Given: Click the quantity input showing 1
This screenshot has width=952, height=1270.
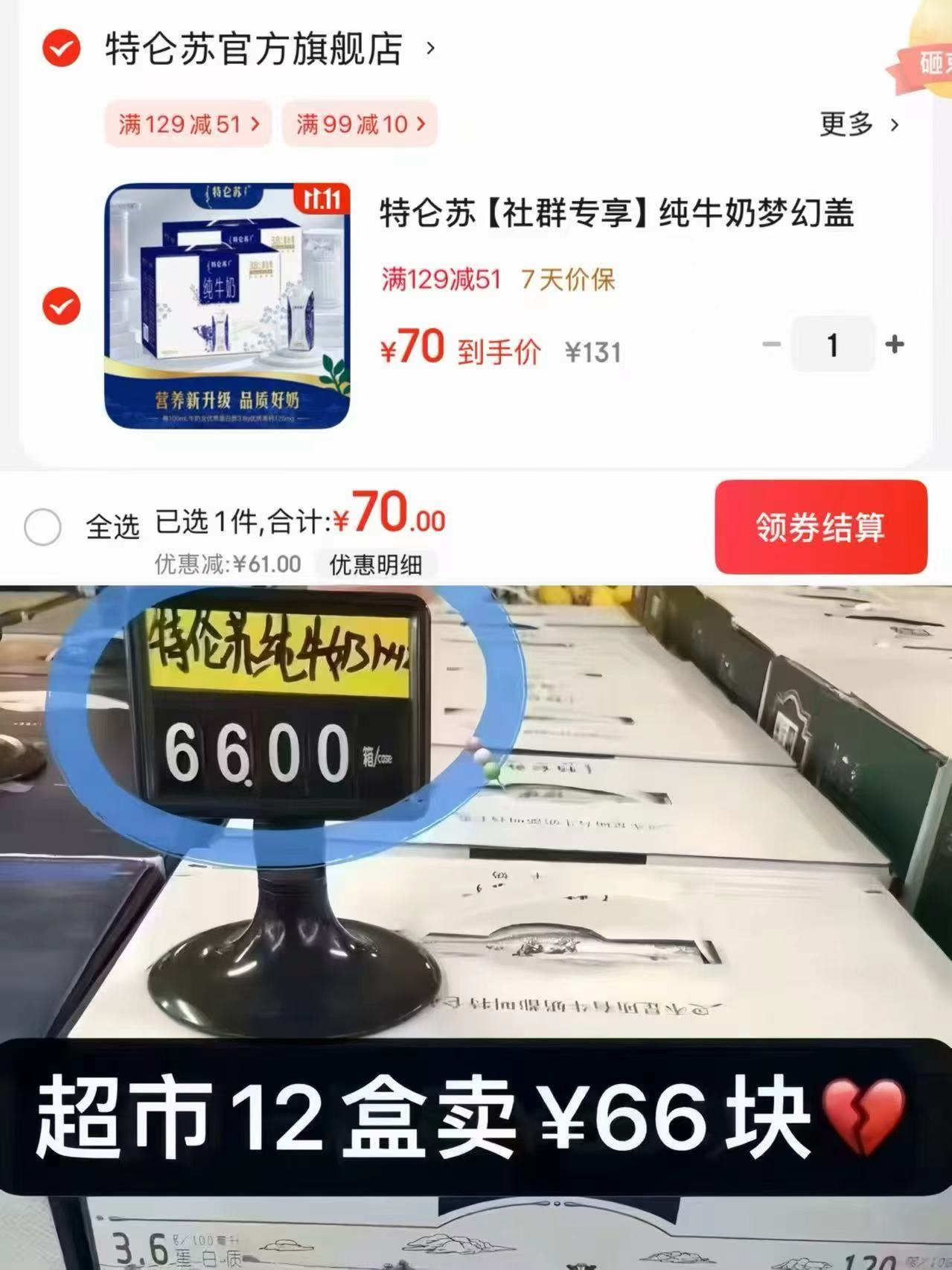Looking at the screenshot, I should coord(831,345).
